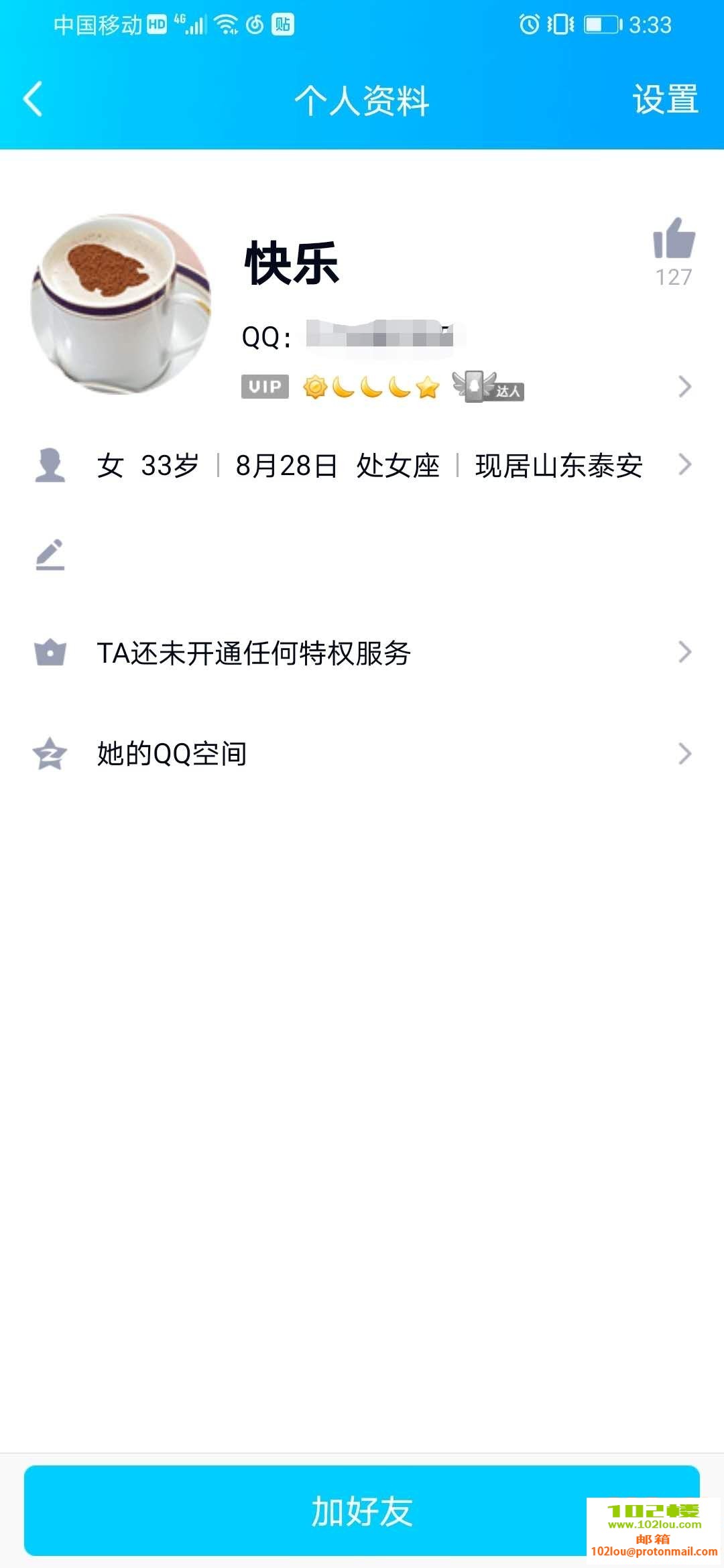This screenshot has width=724, height=1568.
Task: Open the 加好友 add friend button
Action: (362, 1511)
